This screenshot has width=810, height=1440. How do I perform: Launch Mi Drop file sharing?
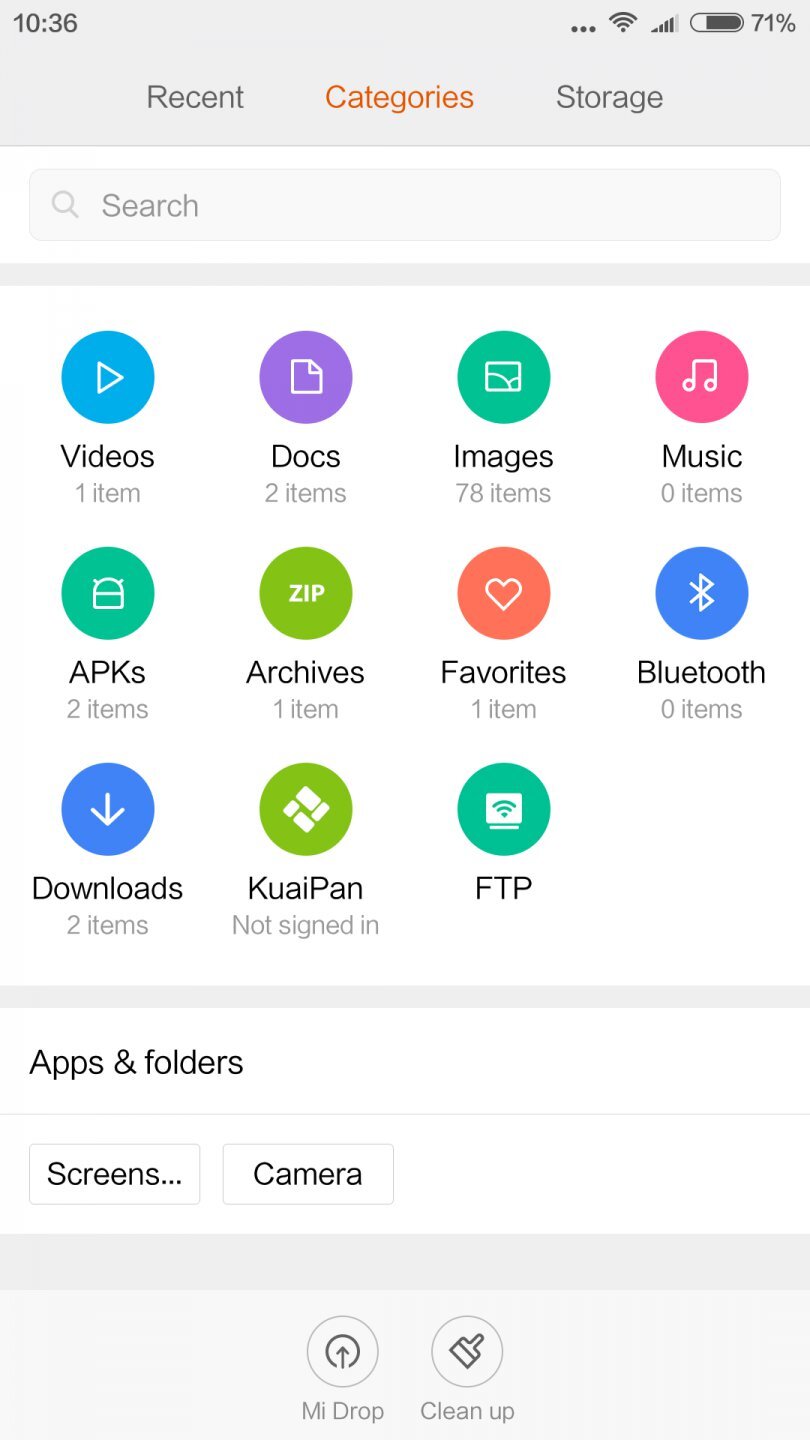pyautogui.click(x=343, y=1352)
